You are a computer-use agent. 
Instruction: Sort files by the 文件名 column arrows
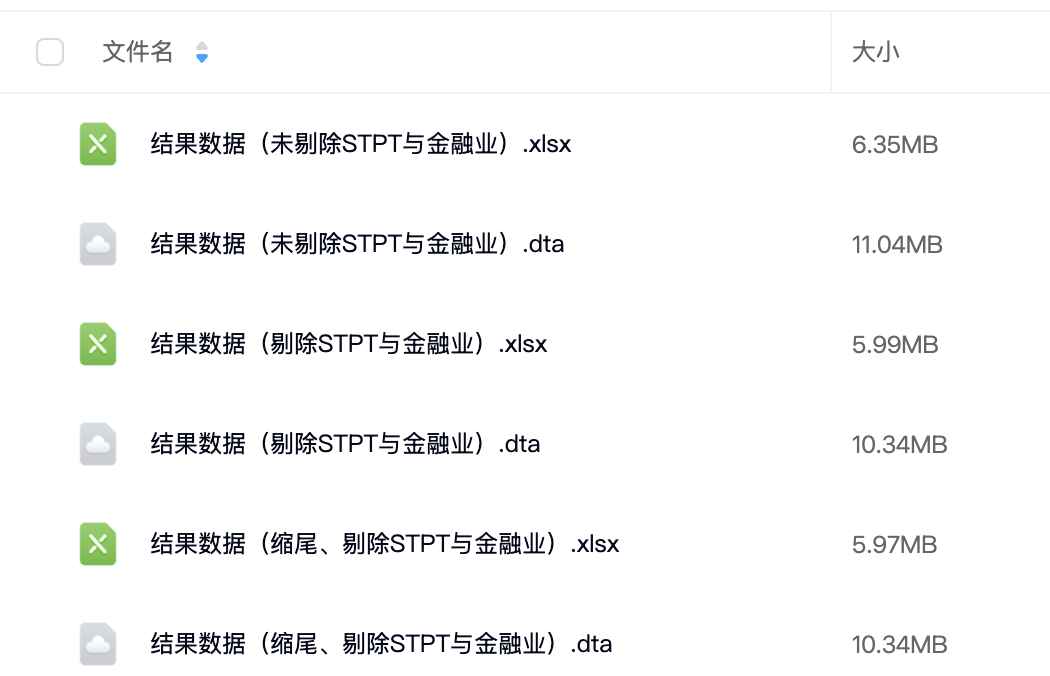click(x=202, y=52)
